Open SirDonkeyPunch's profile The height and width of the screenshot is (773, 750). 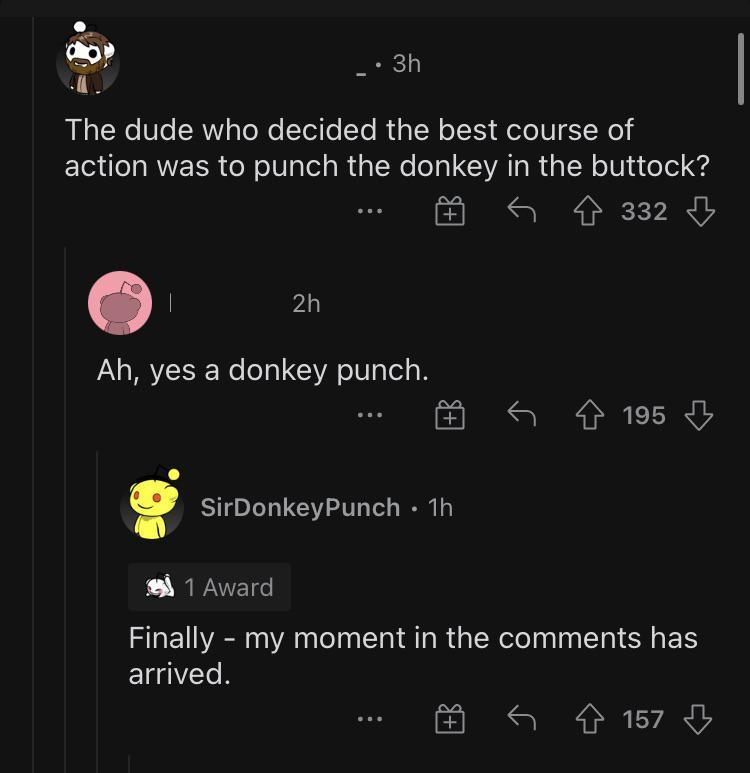pyautogui.click(x=300, y=507)
